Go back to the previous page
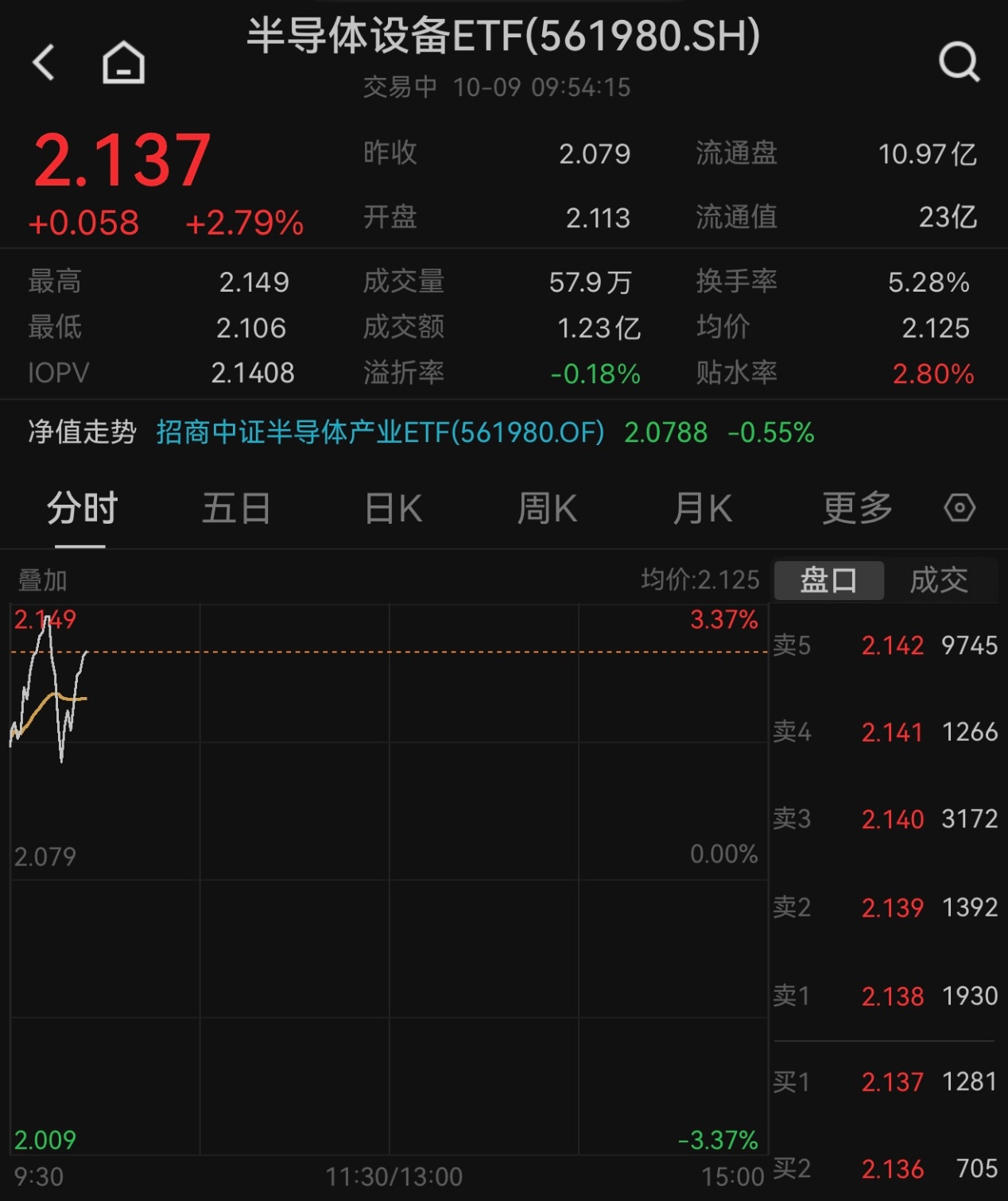Viewport: 1008px width, 1201px height. 45,62
